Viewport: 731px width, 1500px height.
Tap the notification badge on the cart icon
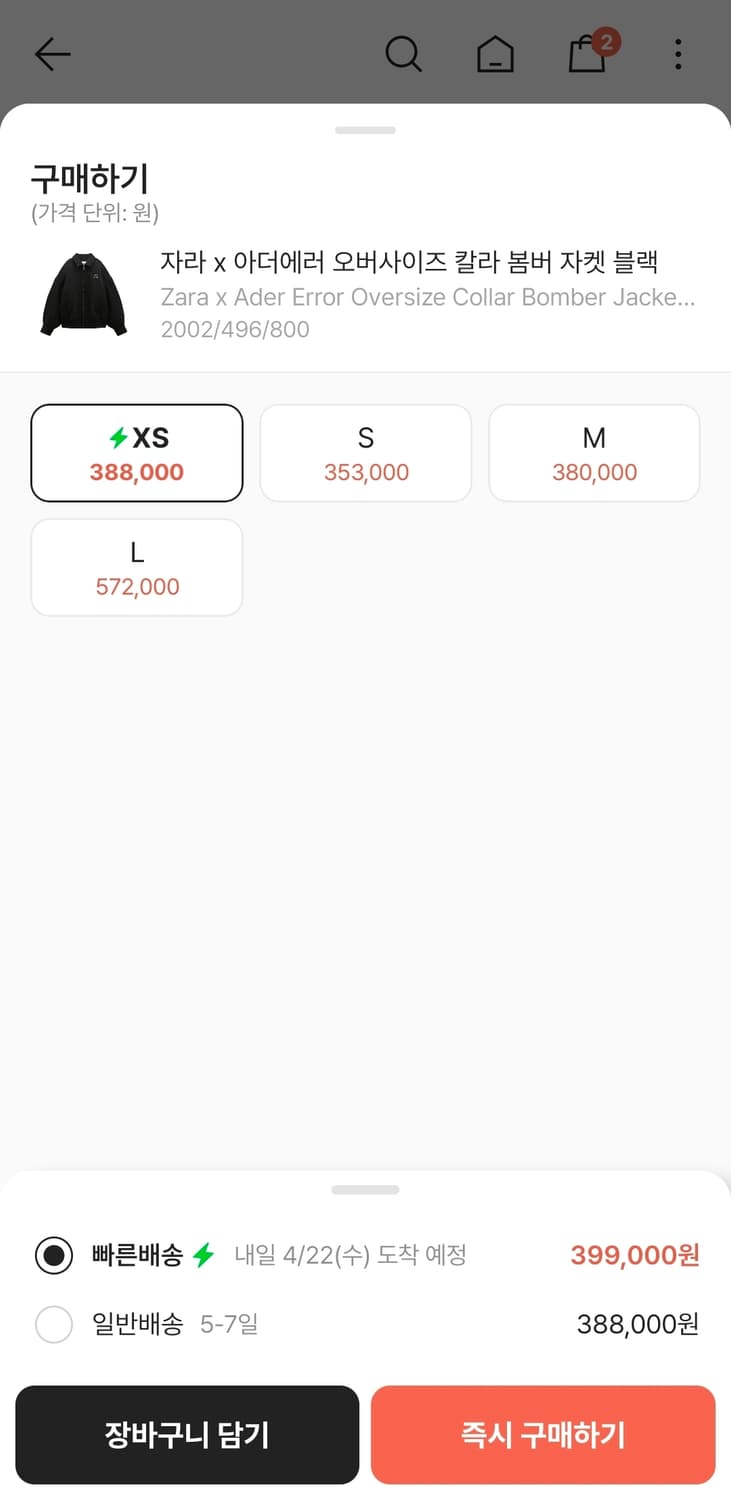pyautogui.click(x=609, y=41)
